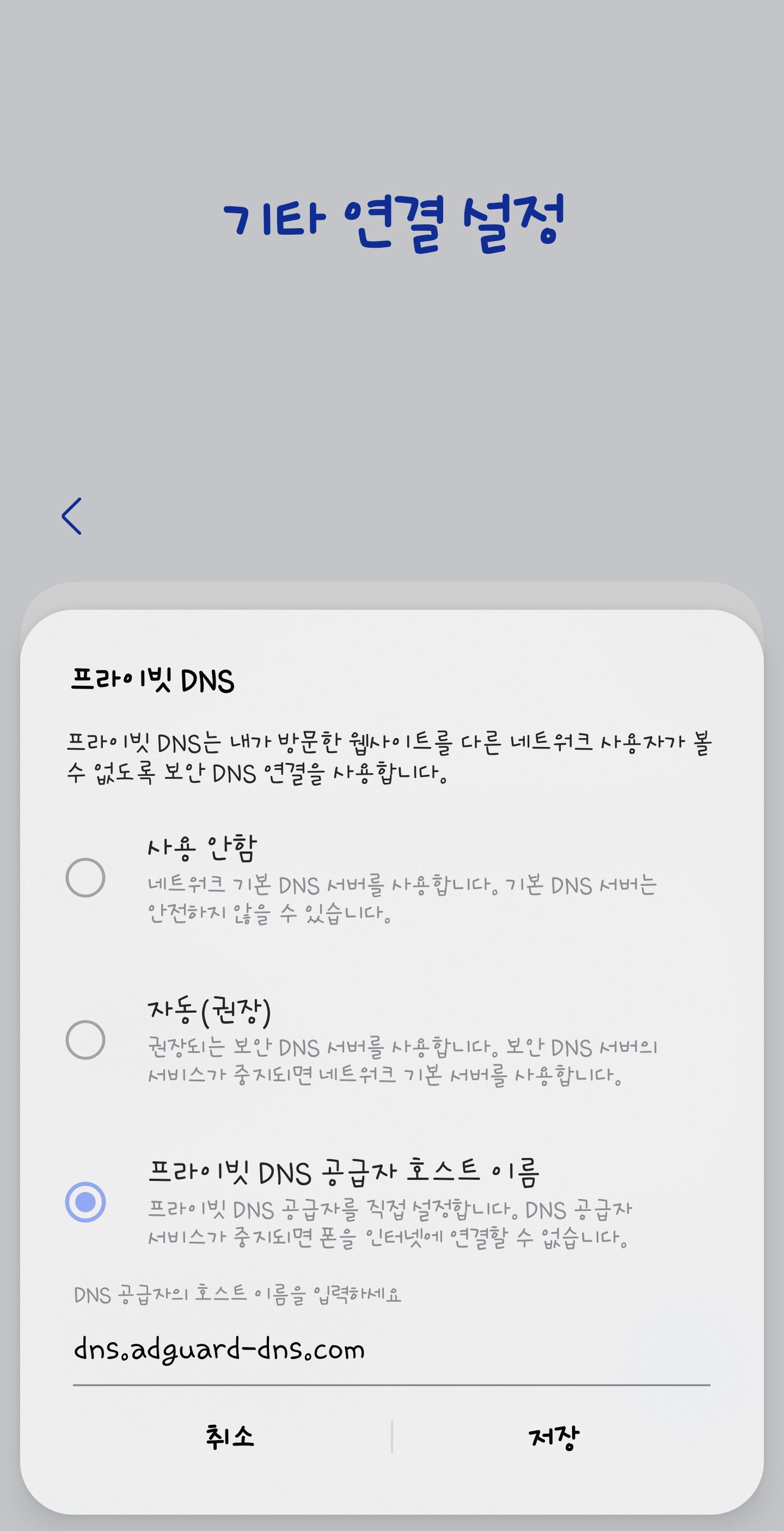The height and width of the screenshot is (1531, 784).
Task: Edit the dns.adguard-dns.com hostname field
Action: pyautogui.click(x=390, y=1350)
